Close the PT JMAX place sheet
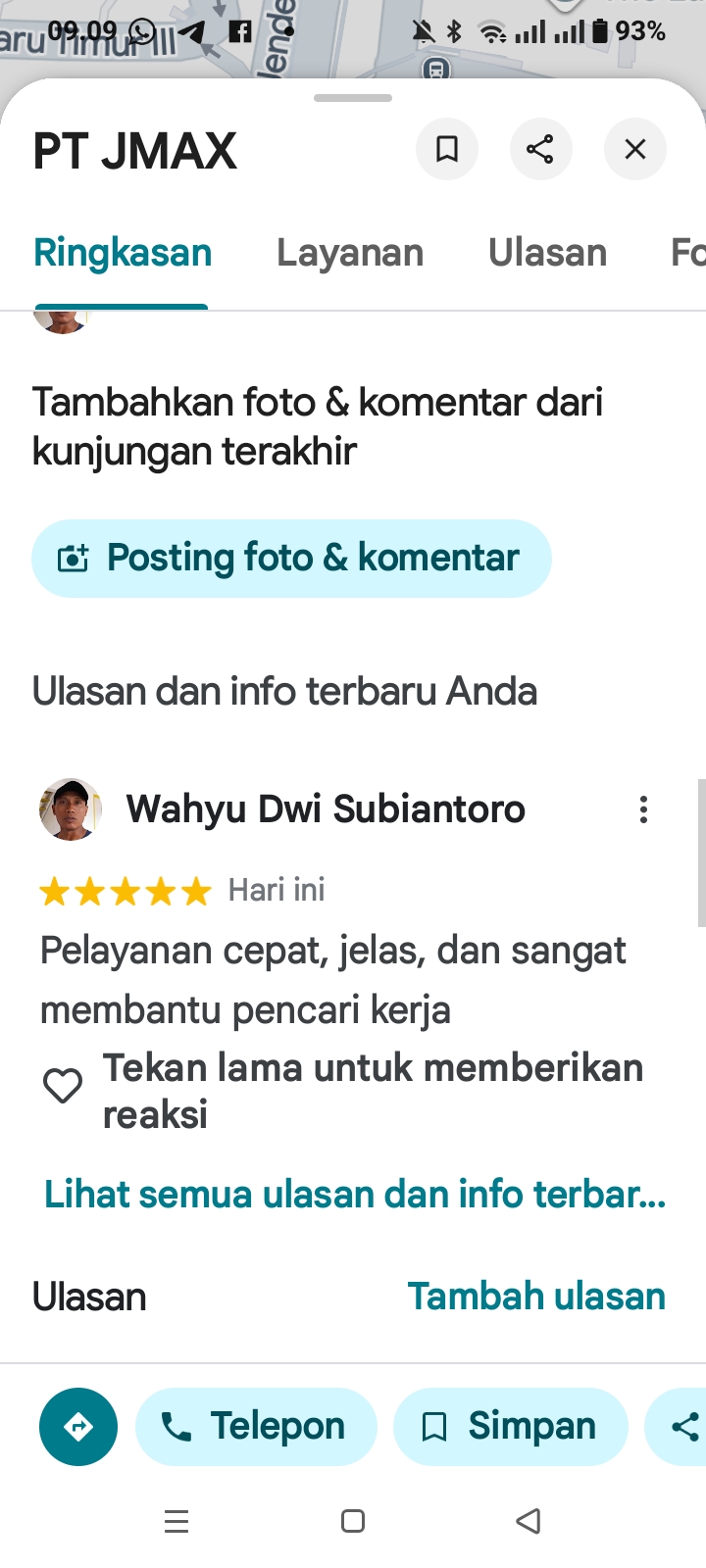 (x=635, y=149)
